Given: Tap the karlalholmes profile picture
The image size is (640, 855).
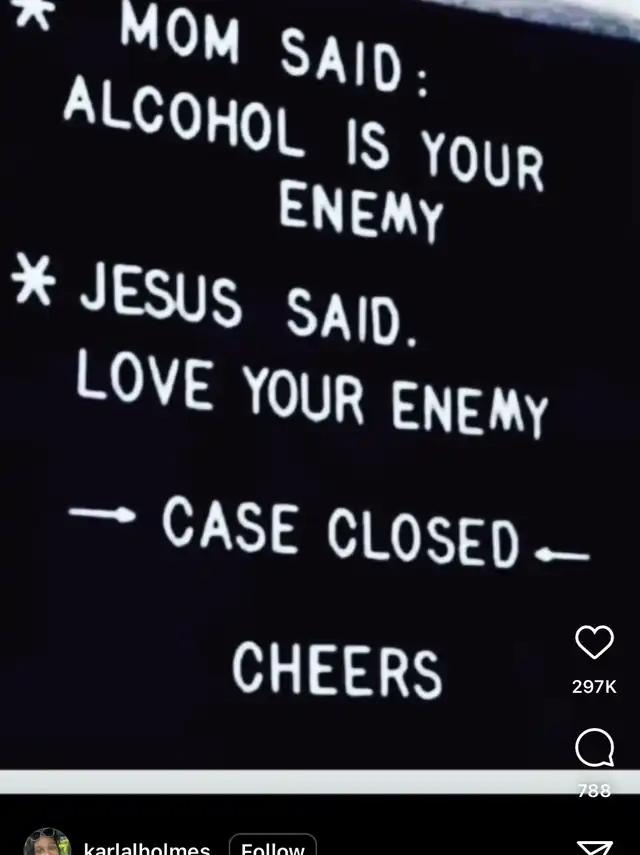Looking at the screenshot, I should click(x=47, y=845).
